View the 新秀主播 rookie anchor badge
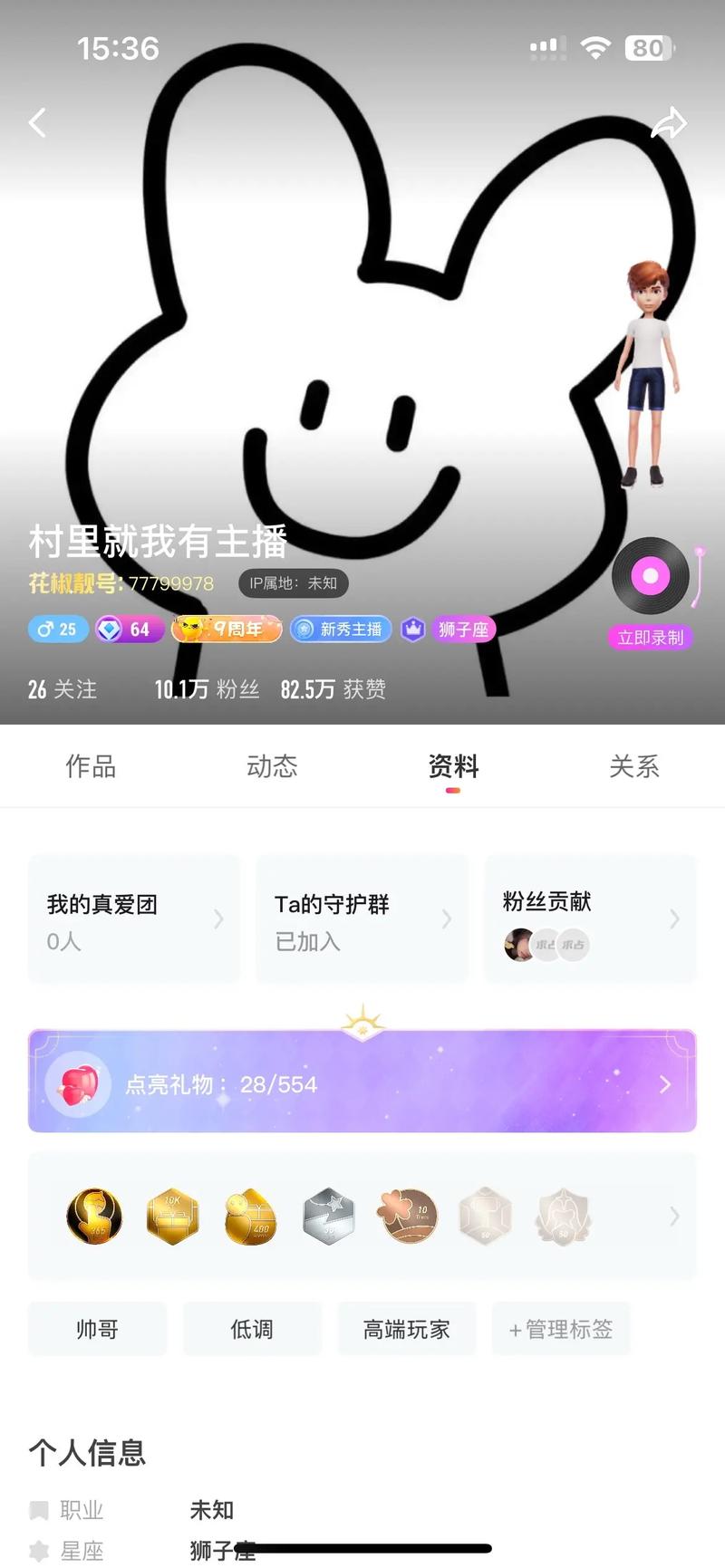Screen dimensions: 725x1568 pos(340,629)
